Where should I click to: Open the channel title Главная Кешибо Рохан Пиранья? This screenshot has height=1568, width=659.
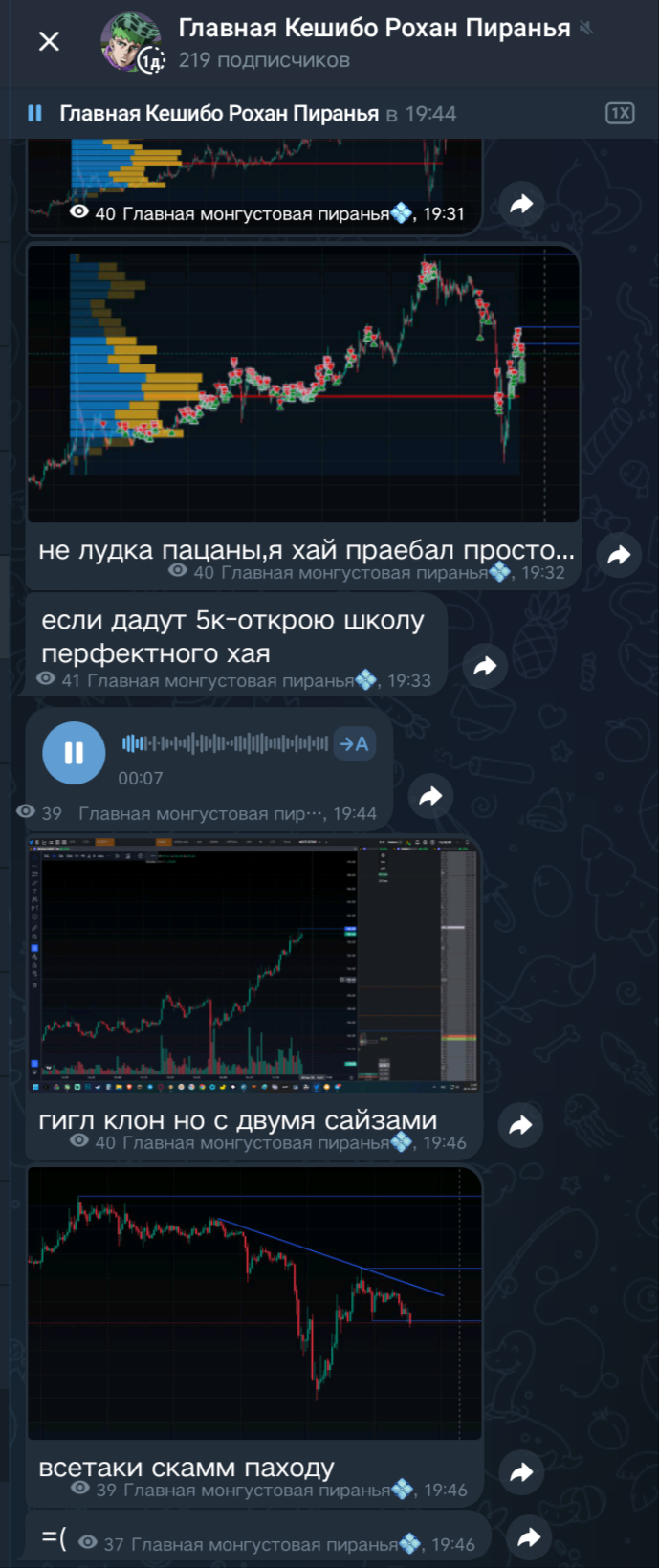(x=374, y=29)
